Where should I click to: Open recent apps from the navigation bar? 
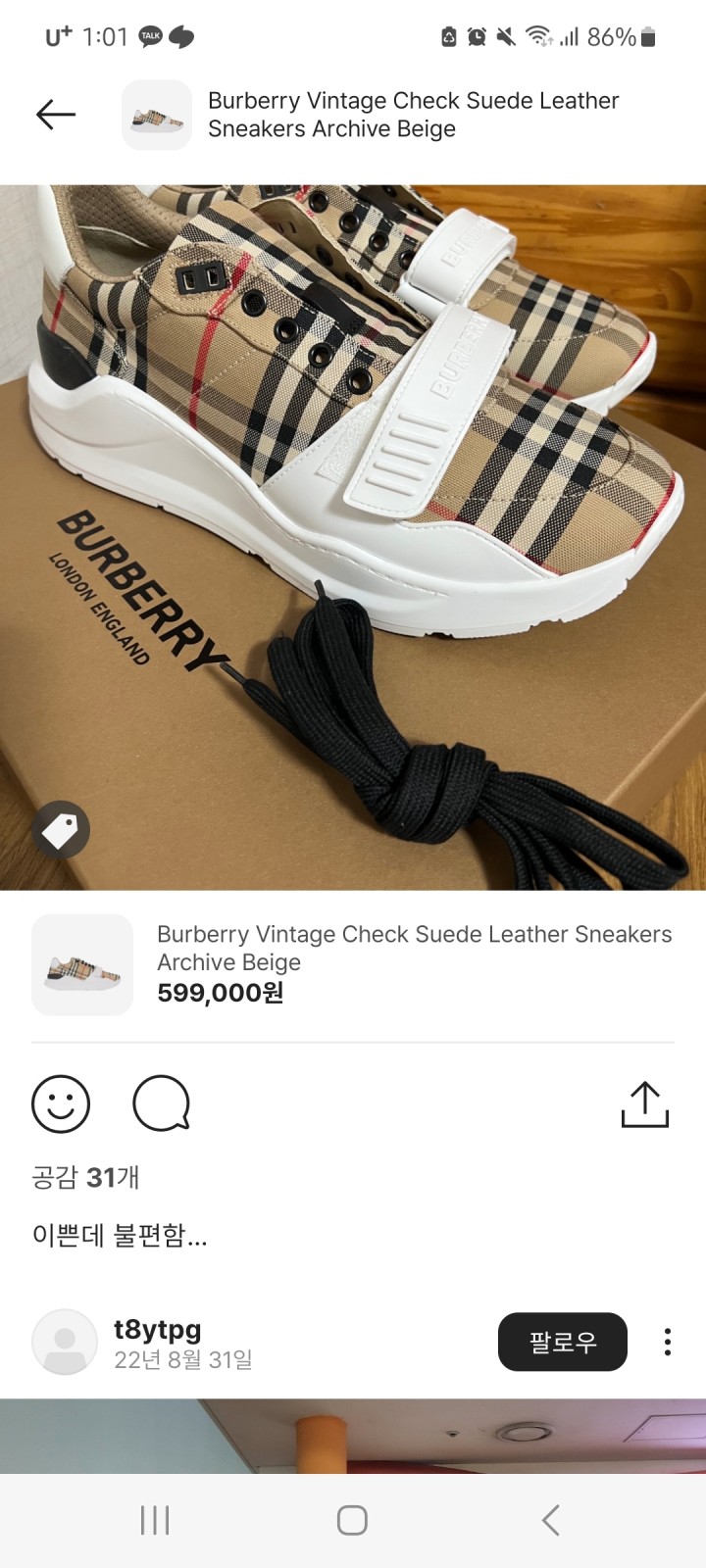155,1520
